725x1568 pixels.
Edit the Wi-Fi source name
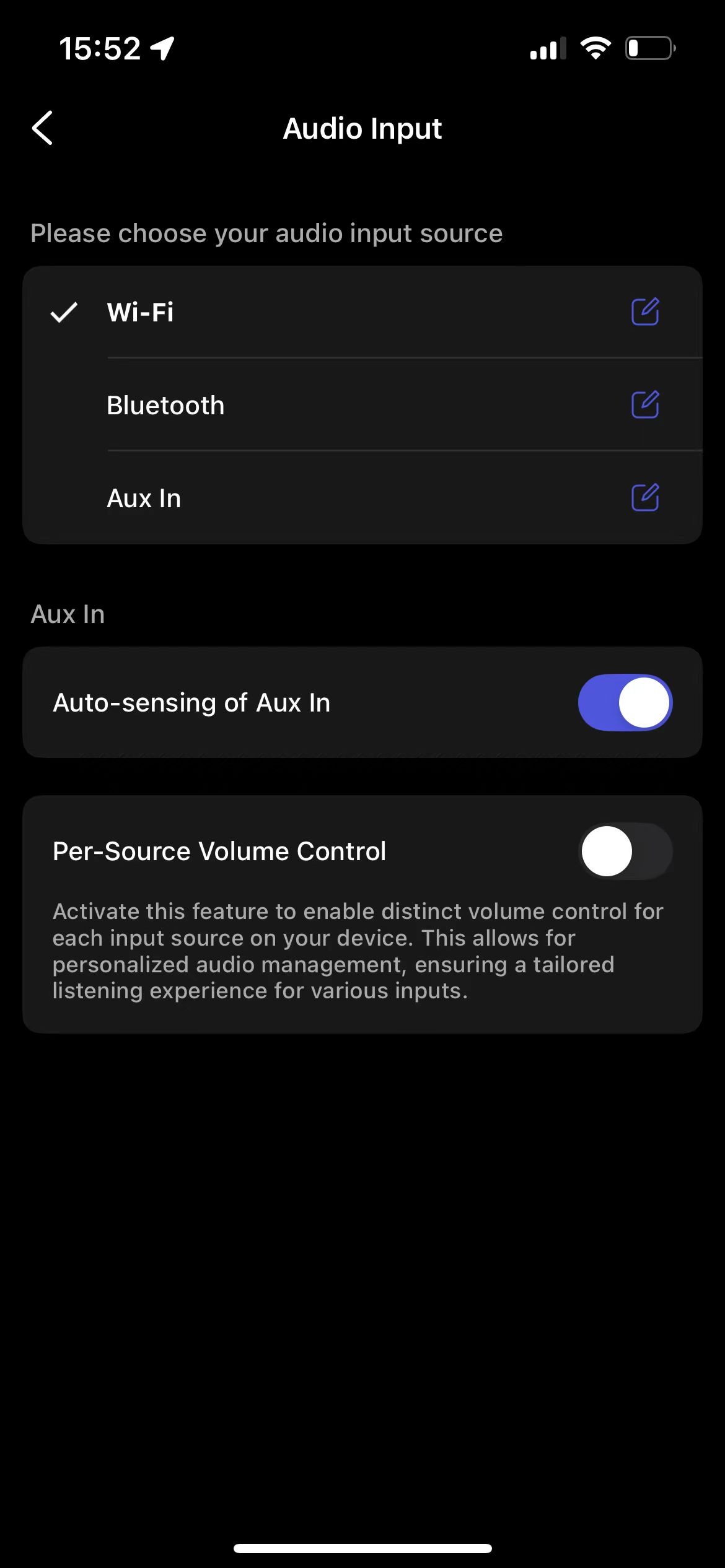pos(645,311)
